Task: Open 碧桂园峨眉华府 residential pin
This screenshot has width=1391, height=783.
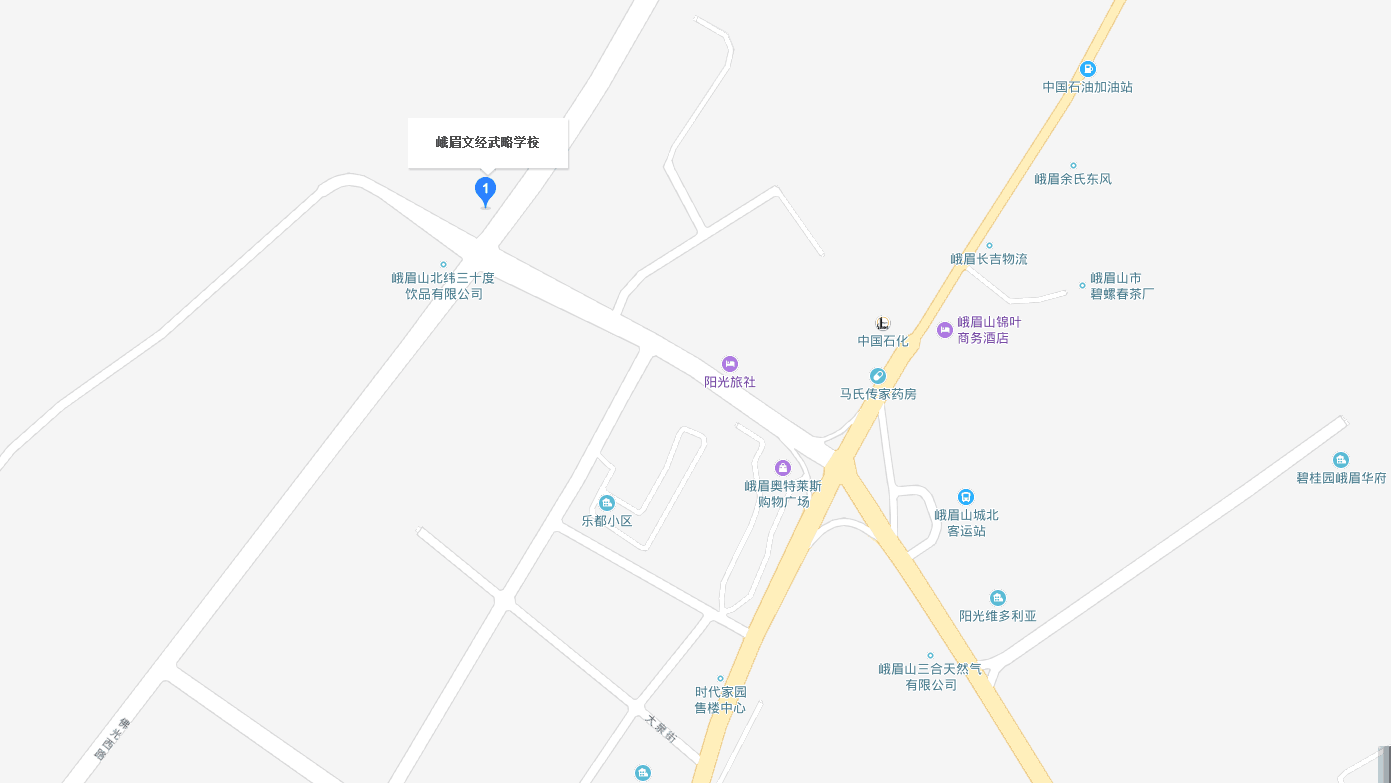Action: pos(1341,460)
